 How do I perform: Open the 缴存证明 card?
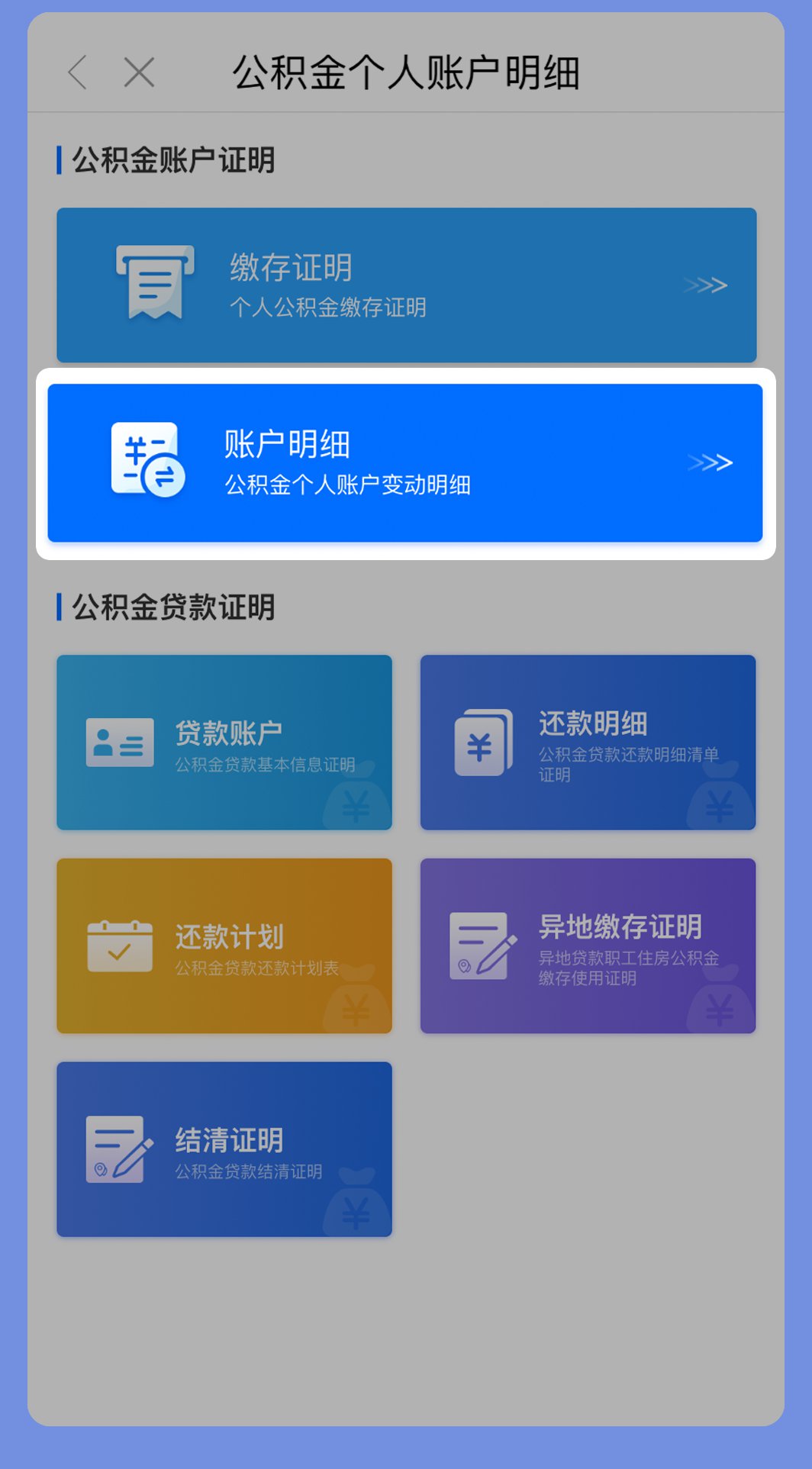coord(406,285)
